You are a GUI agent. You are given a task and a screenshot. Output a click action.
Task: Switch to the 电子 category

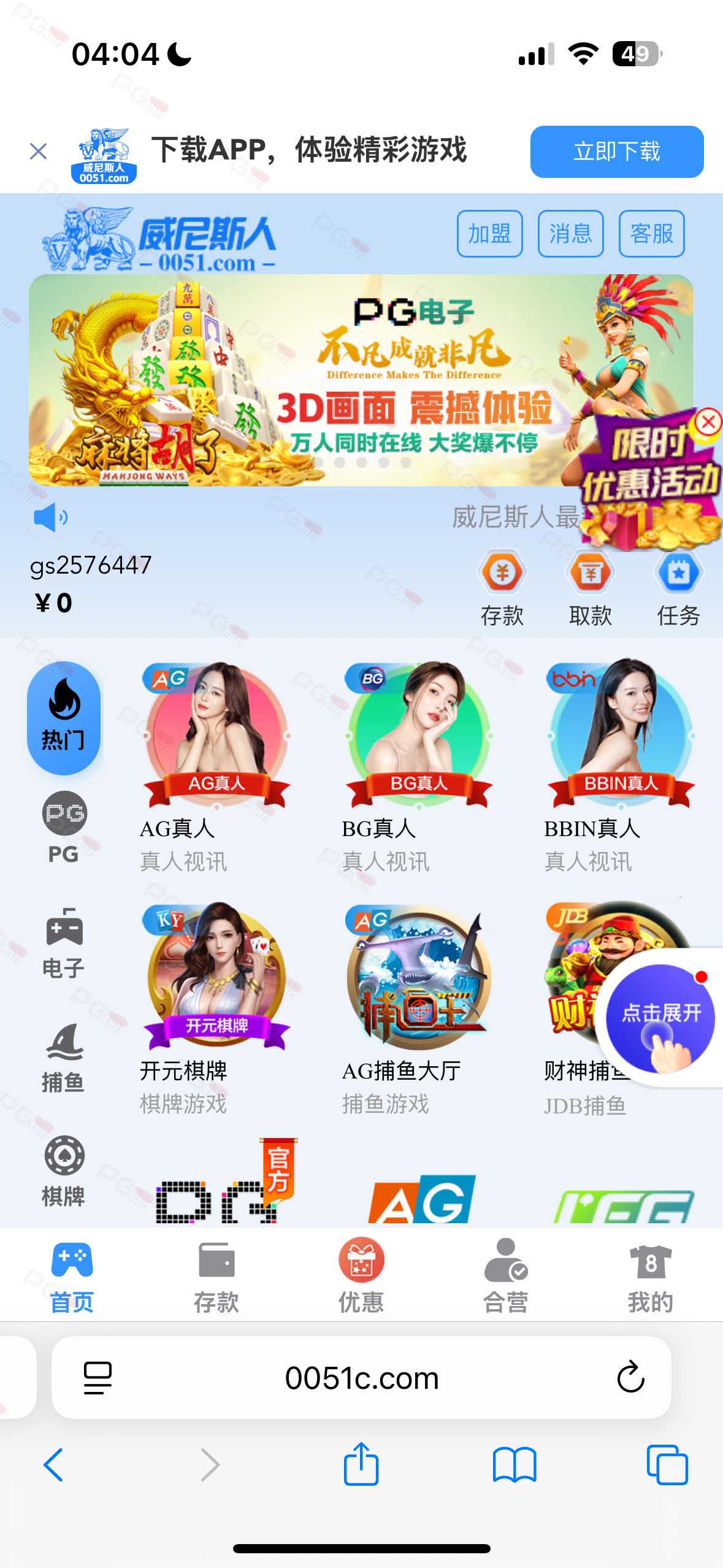[x=63, y=943]
